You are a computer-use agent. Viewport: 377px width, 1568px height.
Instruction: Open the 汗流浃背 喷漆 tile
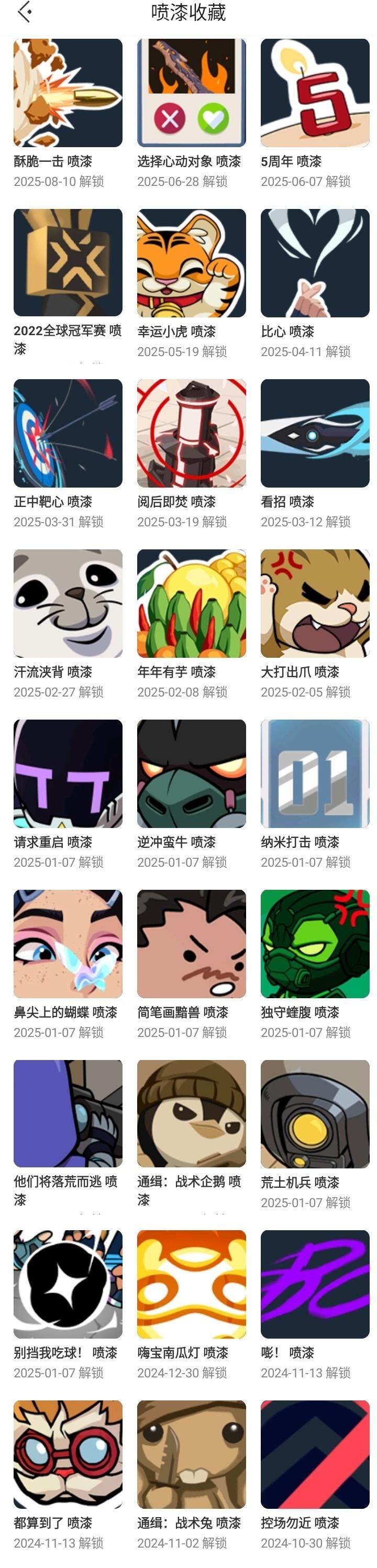pos(68,603)
